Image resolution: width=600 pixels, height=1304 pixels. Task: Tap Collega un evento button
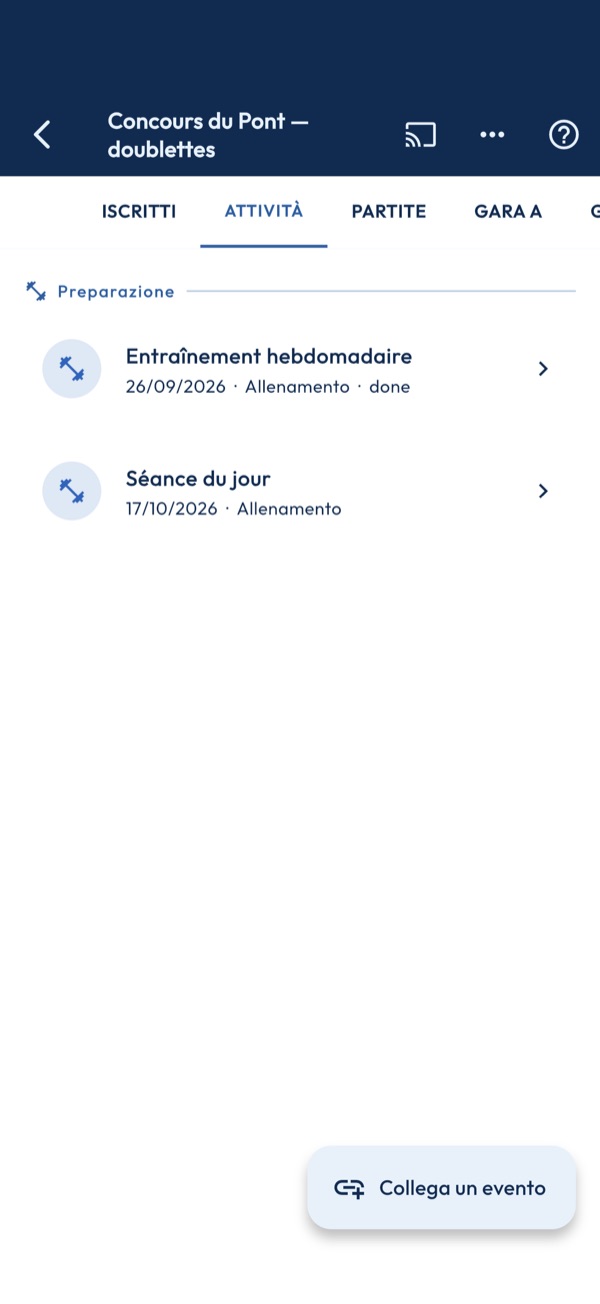tap(441, 1188)
